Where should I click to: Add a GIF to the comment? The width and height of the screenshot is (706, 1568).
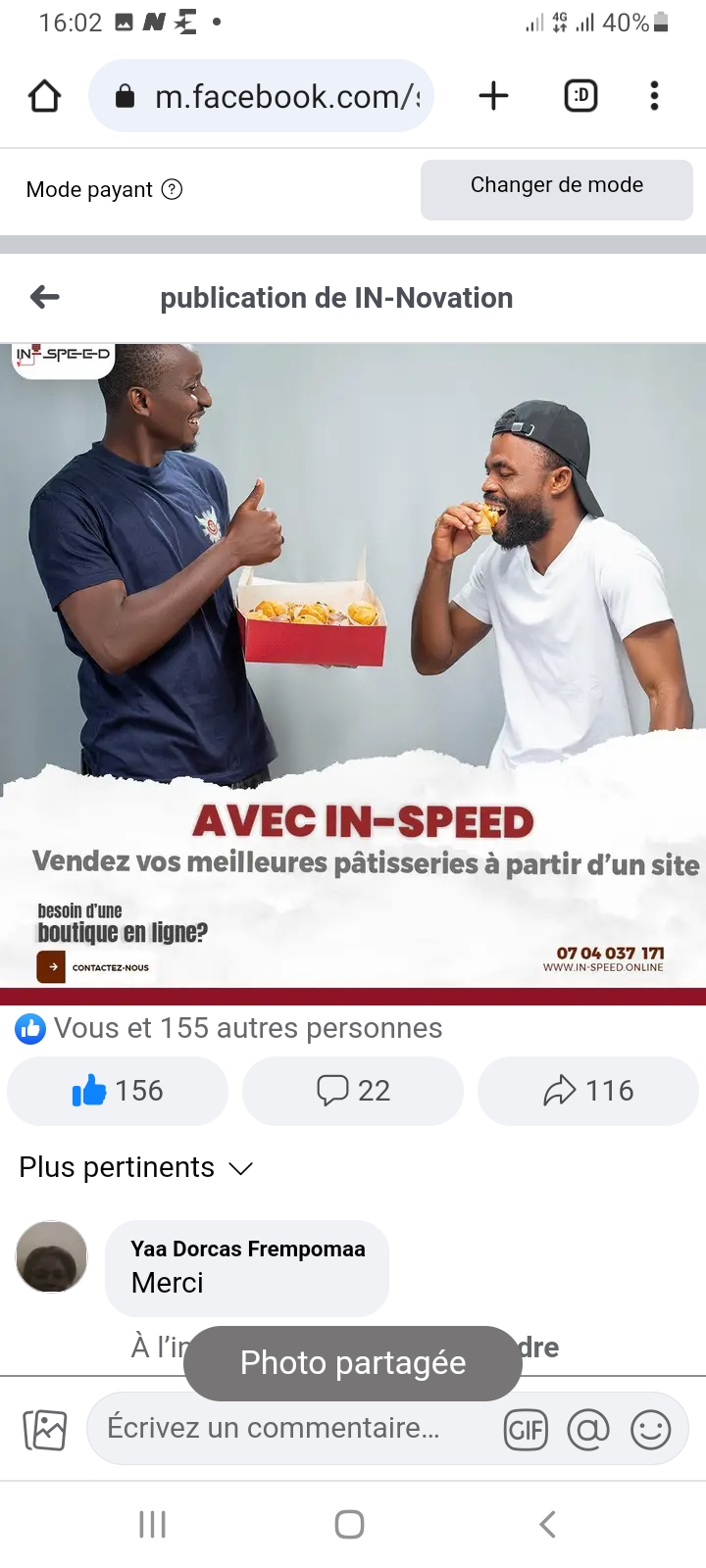[x=526, y=1430]
